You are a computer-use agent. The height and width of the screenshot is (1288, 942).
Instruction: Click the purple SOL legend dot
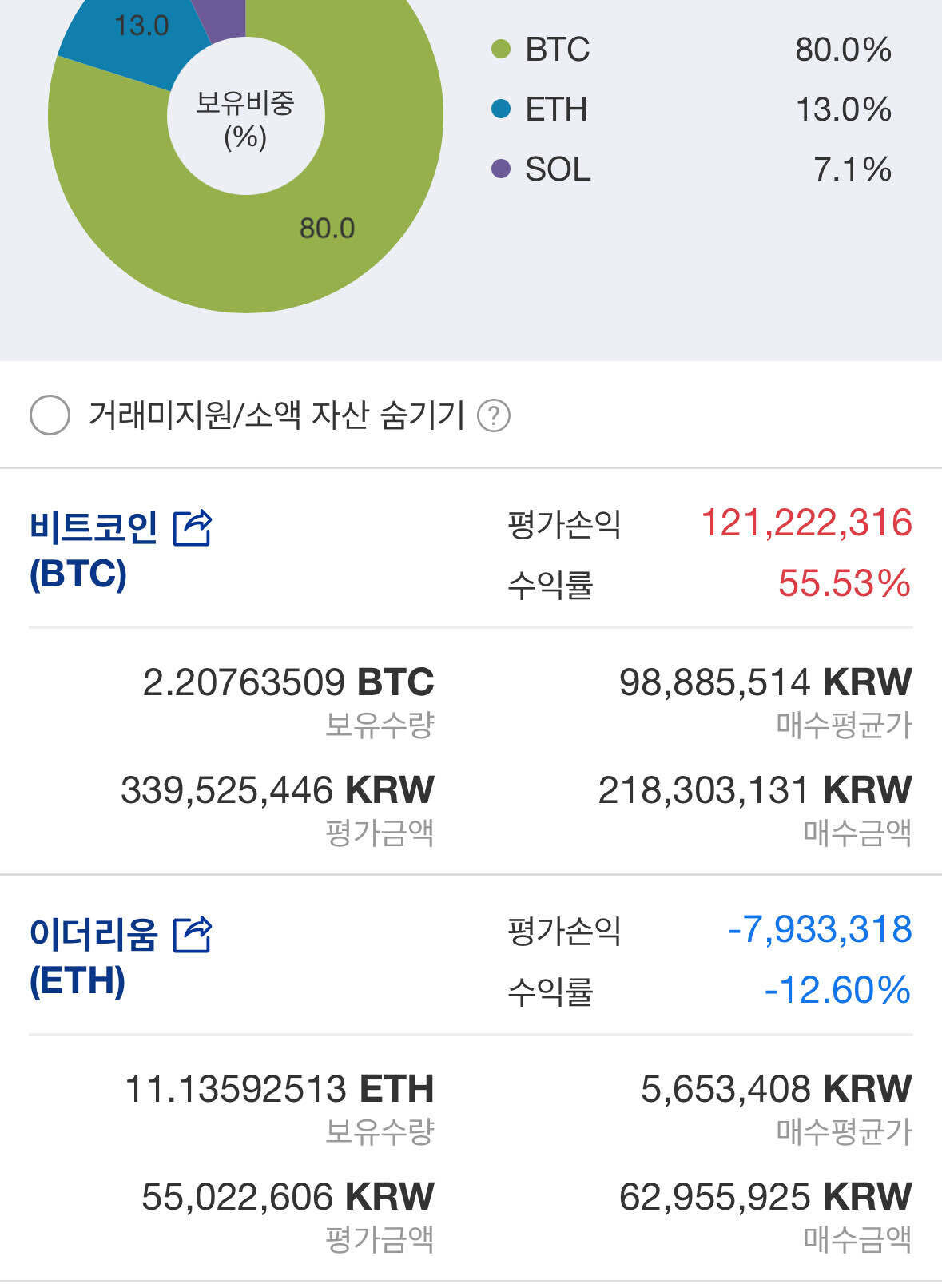[x=501, y=169]
